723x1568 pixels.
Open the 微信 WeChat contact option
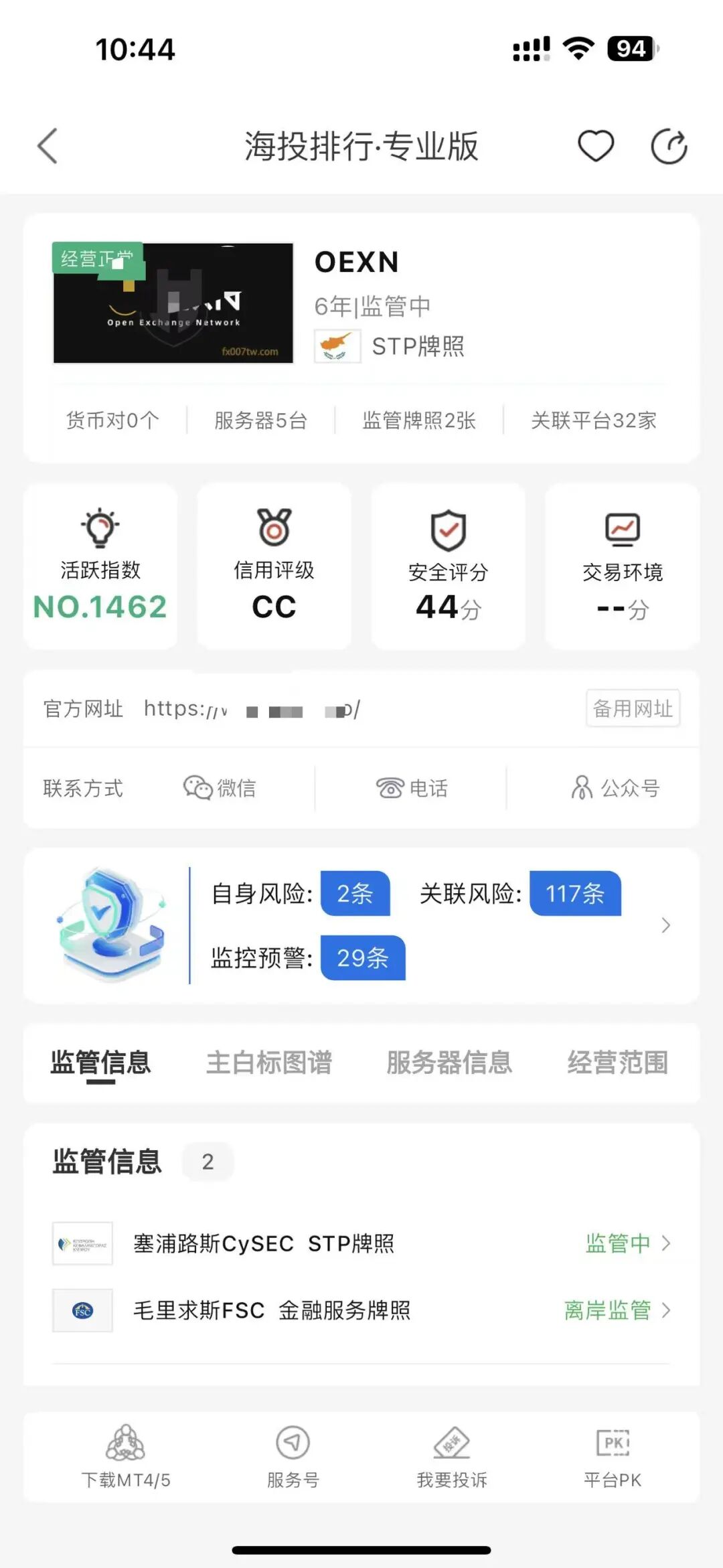[221, 789]
